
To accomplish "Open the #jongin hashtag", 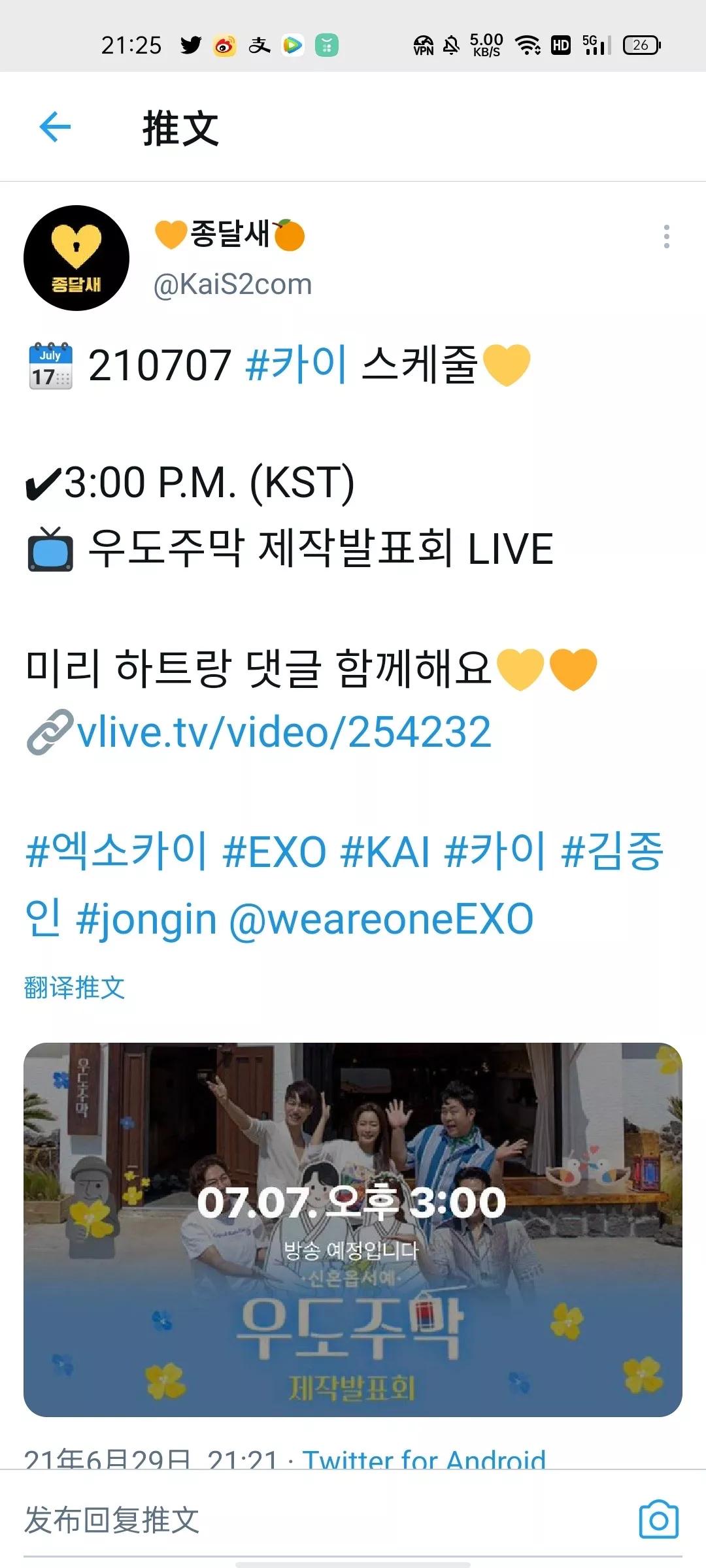I will coord(146,919).
